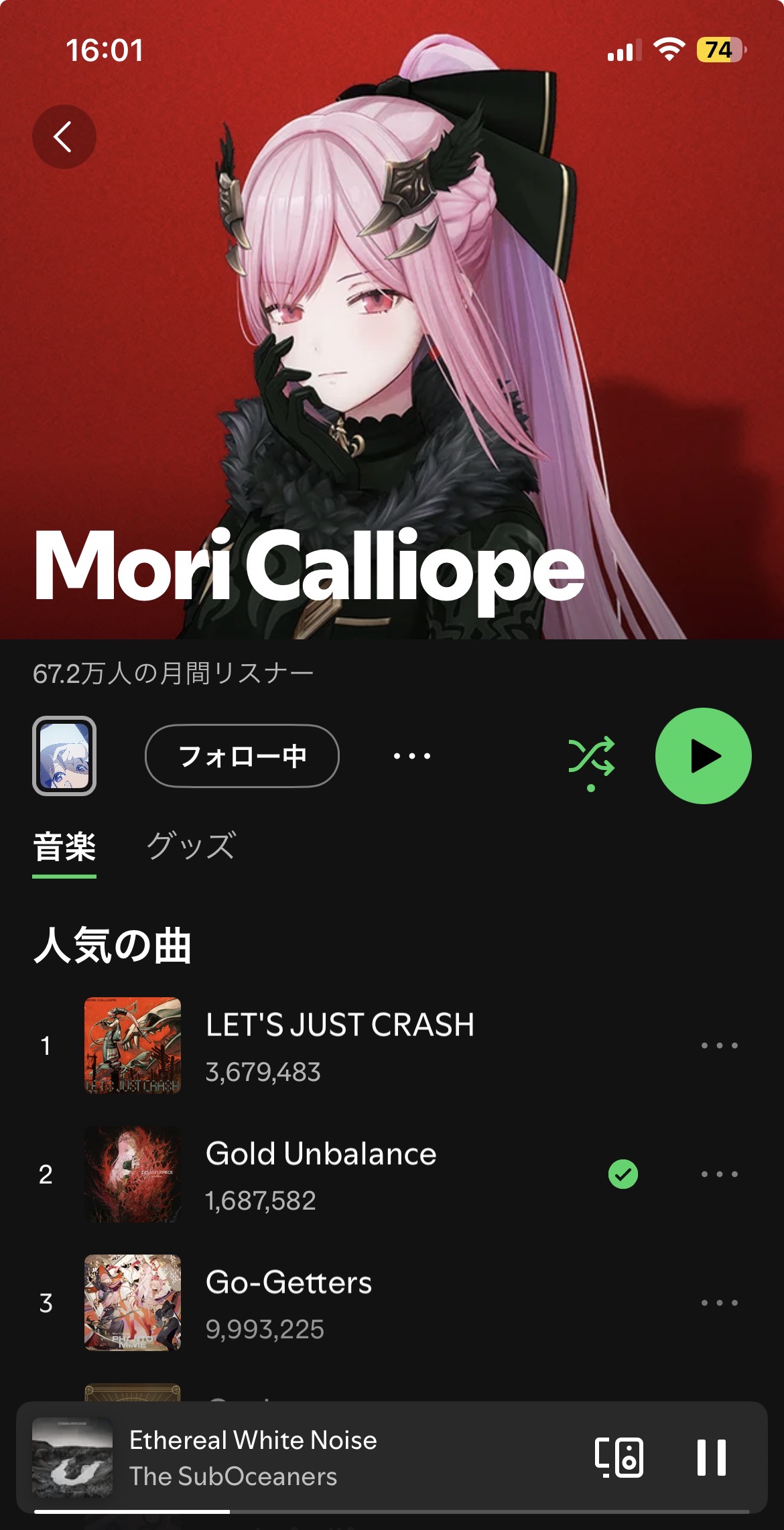The height and width of the screenshot is (1530, 784).
Task: Open options for LET'S JUST CRASH
Action: [x=719, y=1045]
